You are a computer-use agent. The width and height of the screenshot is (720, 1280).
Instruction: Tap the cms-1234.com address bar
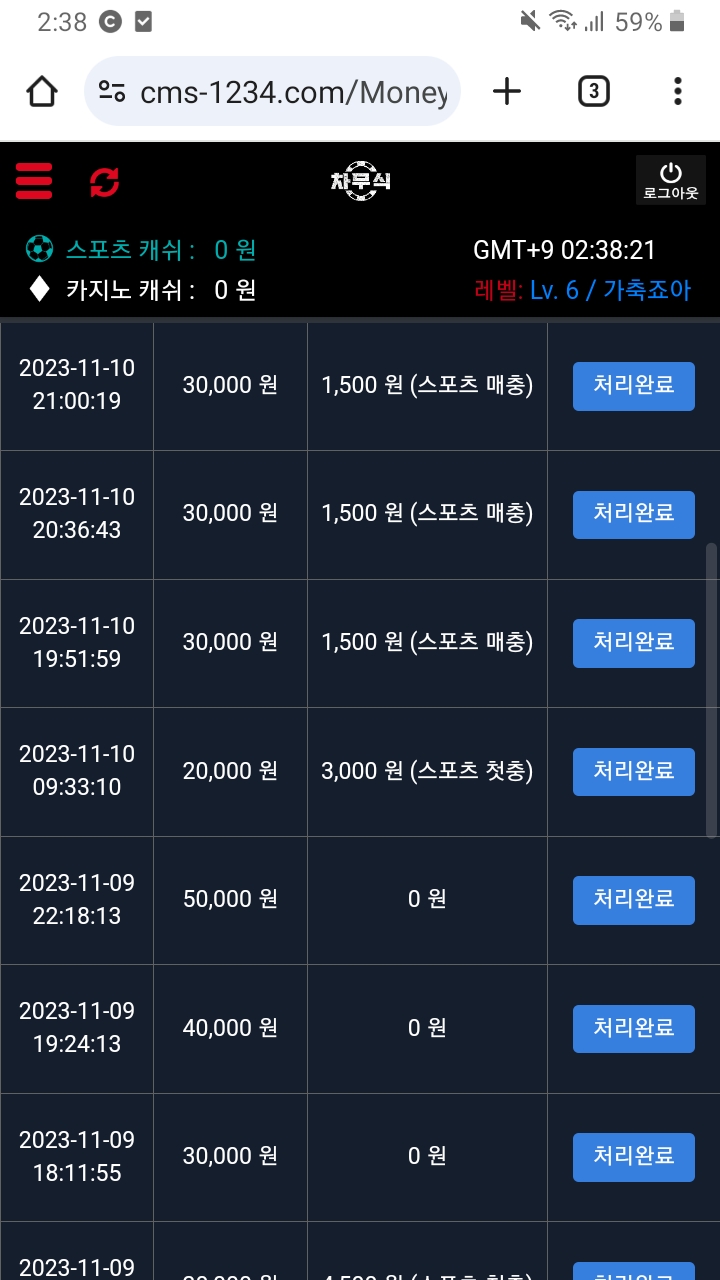272,92
